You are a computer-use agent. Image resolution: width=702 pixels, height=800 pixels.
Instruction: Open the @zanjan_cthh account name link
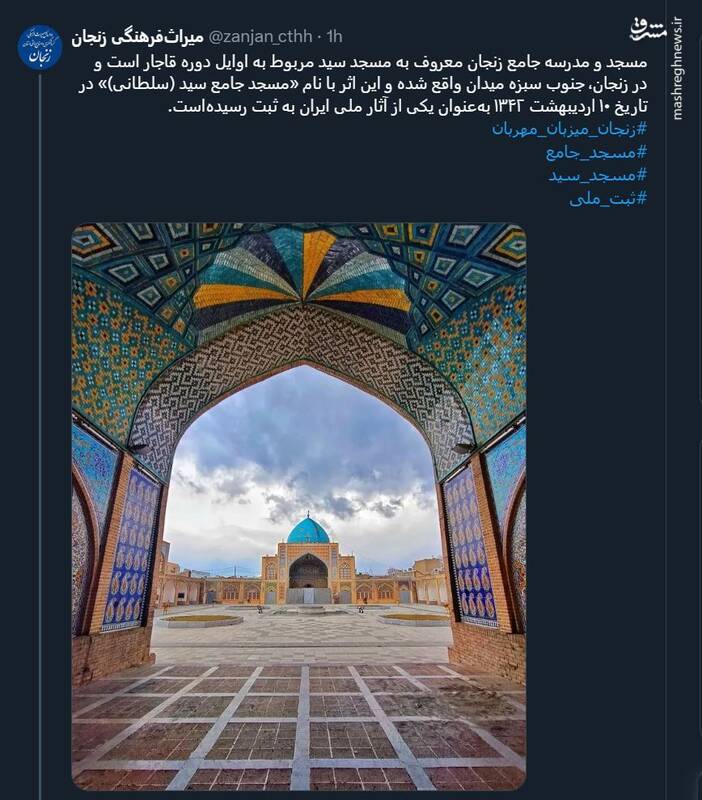260,37
